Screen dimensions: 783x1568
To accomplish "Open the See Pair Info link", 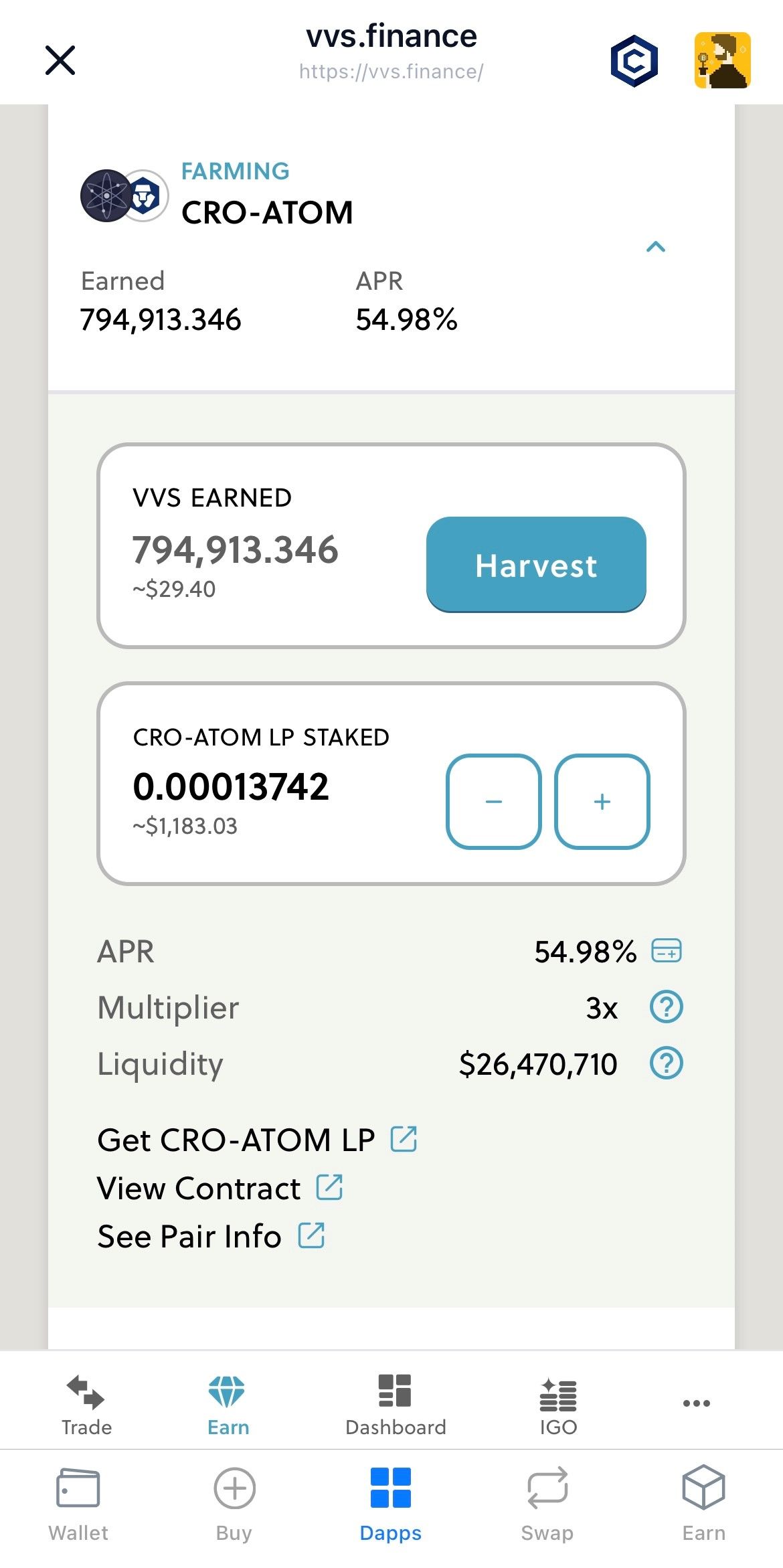I will [x=211, y=1236].
